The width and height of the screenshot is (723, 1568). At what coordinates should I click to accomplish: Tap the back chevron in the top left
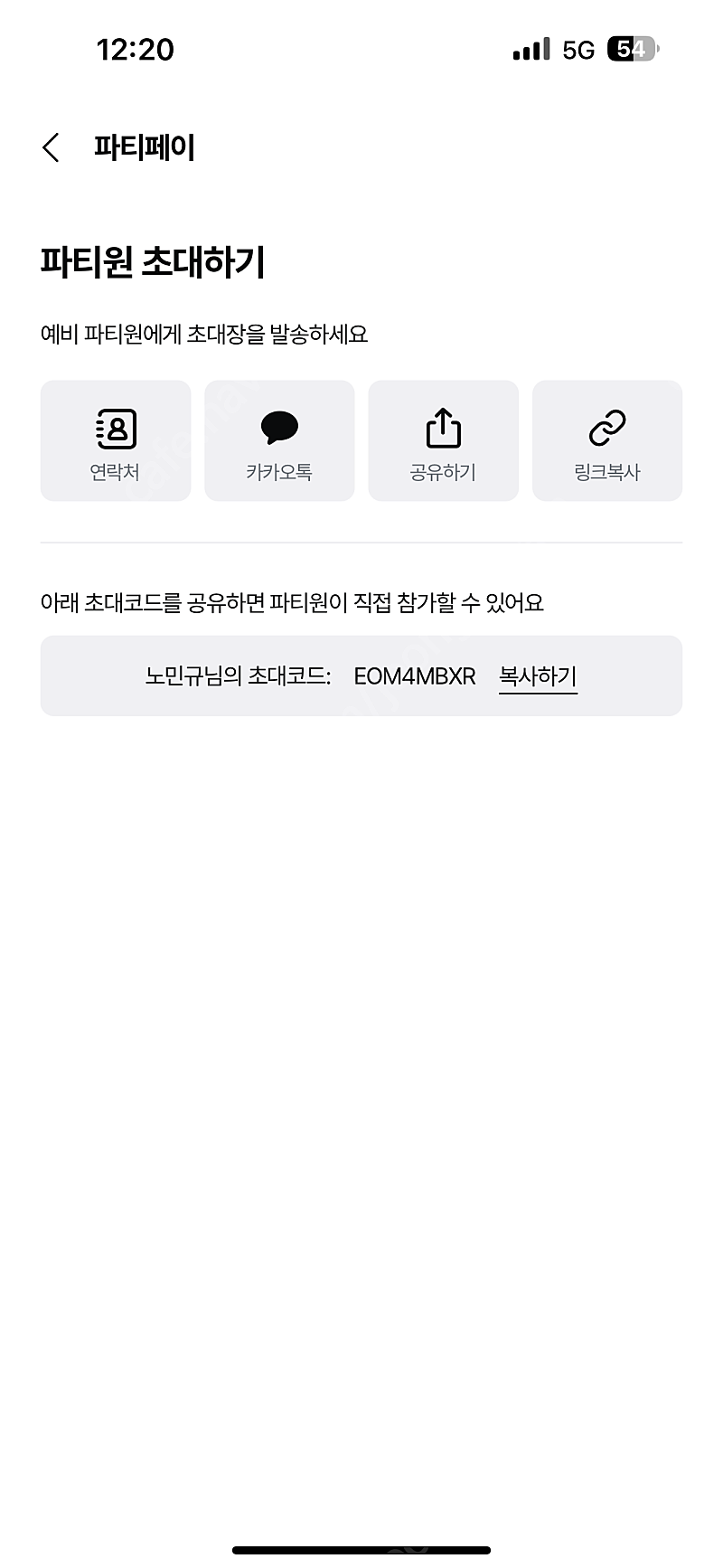(x=52, y=147)
